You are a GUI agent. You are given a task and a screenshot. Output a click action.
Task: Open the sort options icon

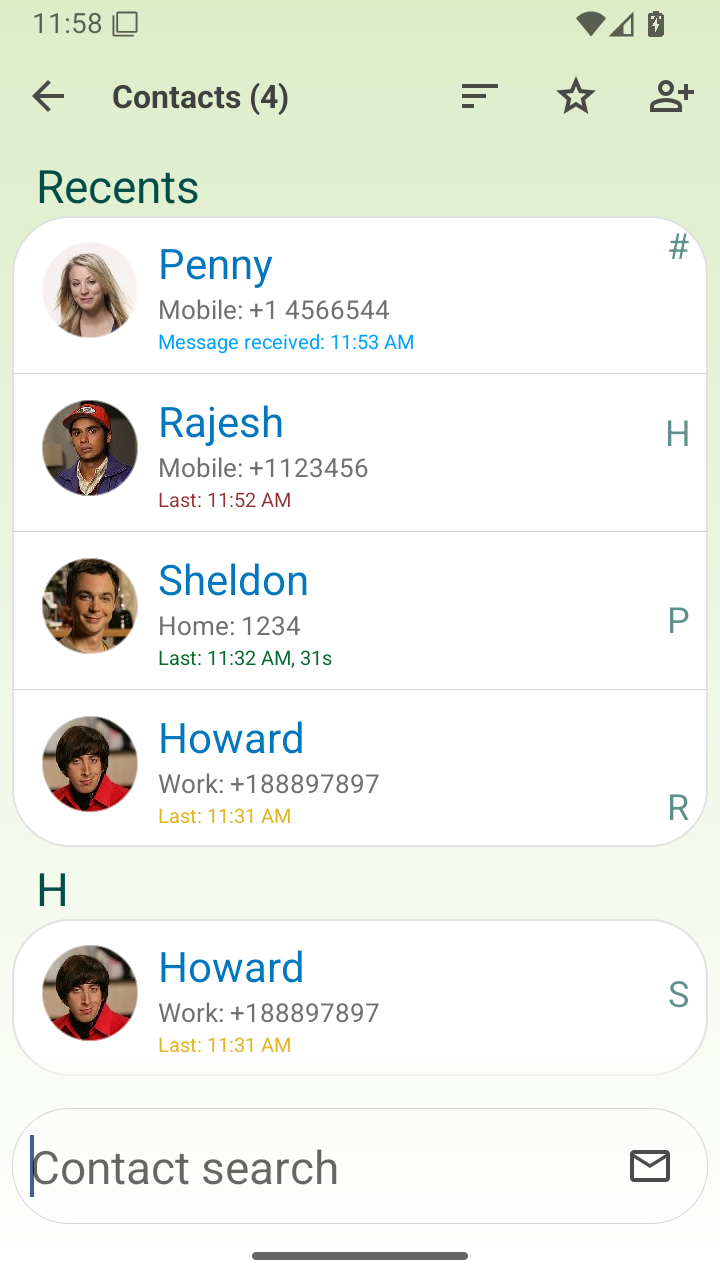[479, 97]
